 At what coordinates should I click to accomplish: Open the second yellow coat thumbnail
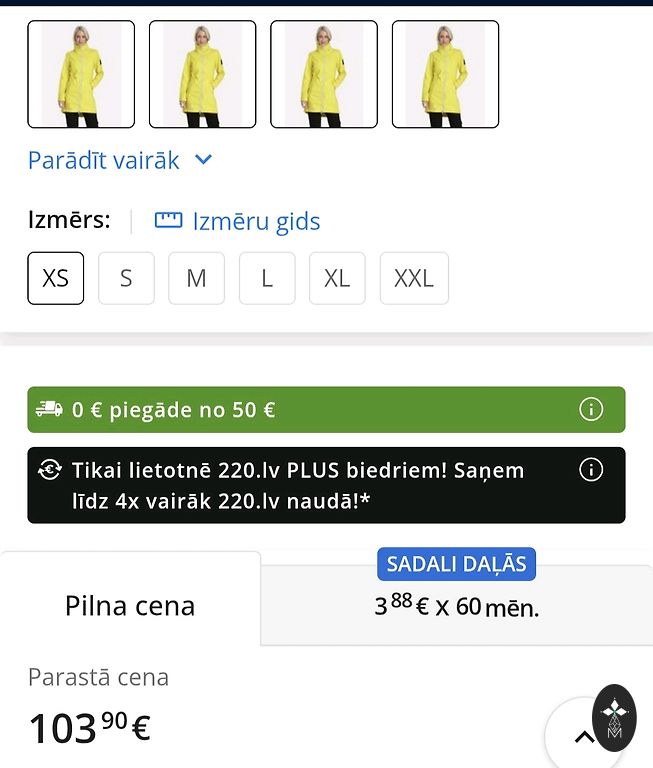pos(202,74)
